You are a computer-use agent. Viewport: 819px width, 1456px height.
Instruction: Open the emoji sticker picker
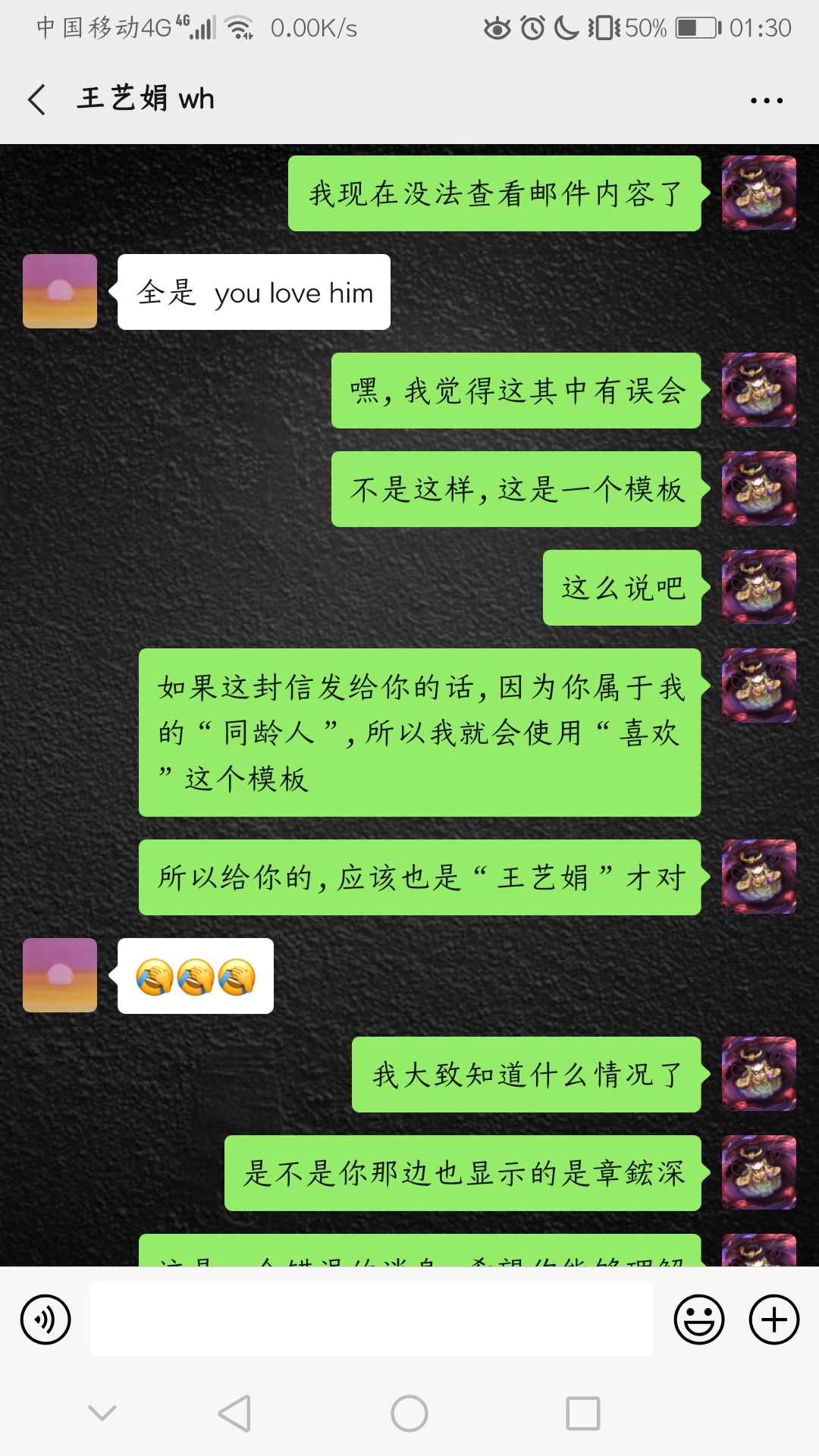click(x=698, y=1319)
